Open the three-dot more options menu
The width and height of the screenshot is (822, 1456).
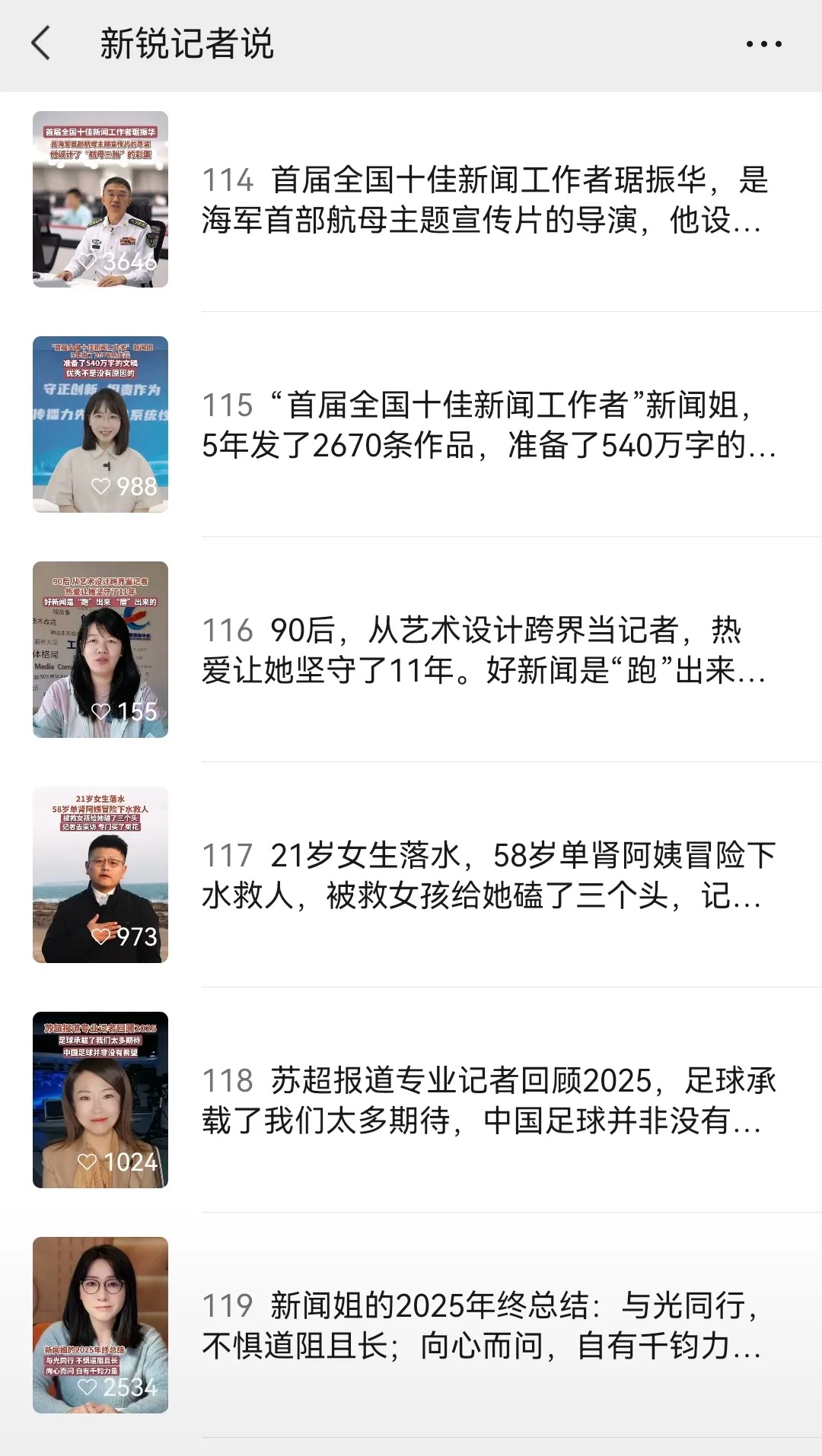click(x=763, y=44)
